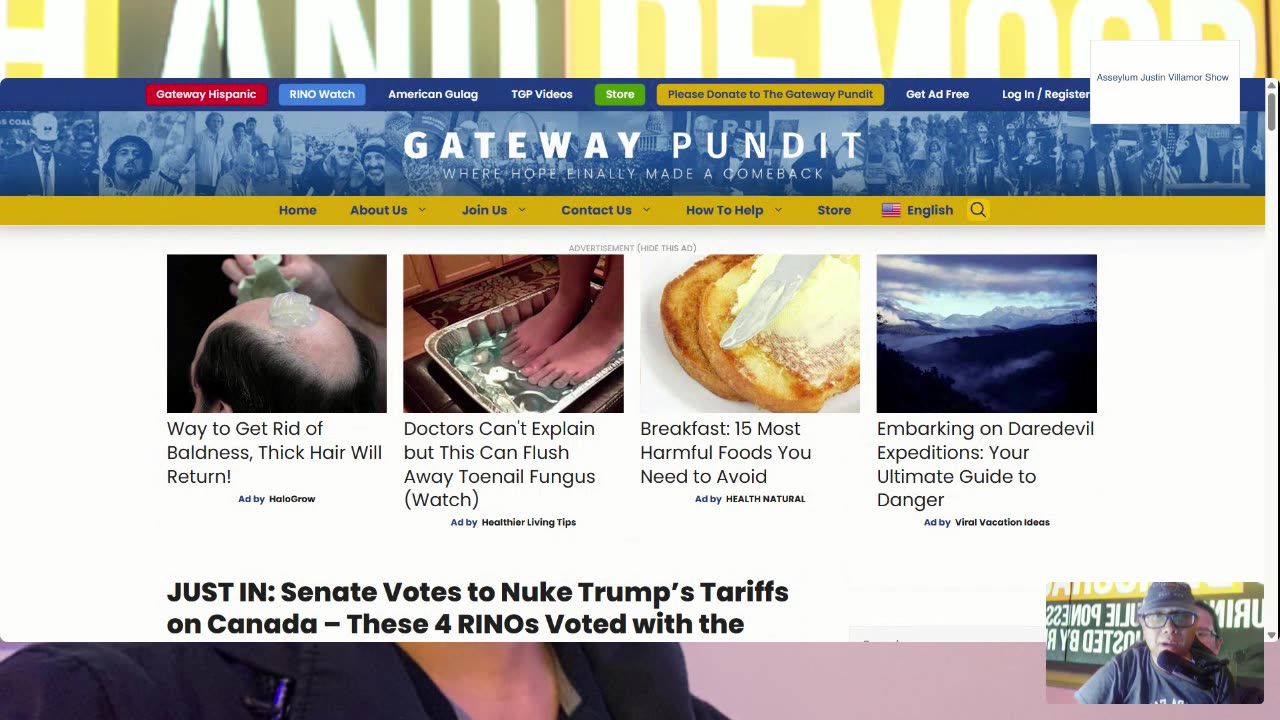
Task: Select Get Ad Free option
Action: (937, 94)
